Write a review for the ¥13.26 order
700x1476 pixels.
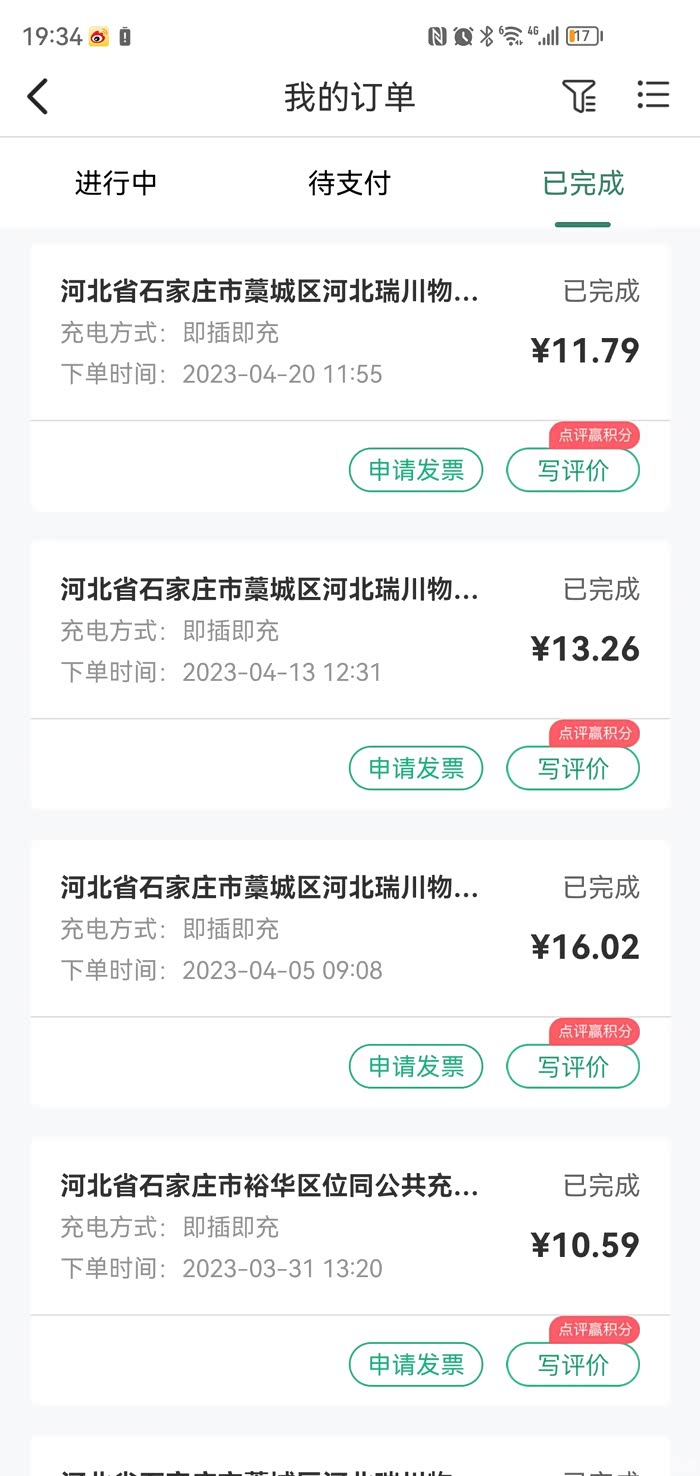pos(573,768)
